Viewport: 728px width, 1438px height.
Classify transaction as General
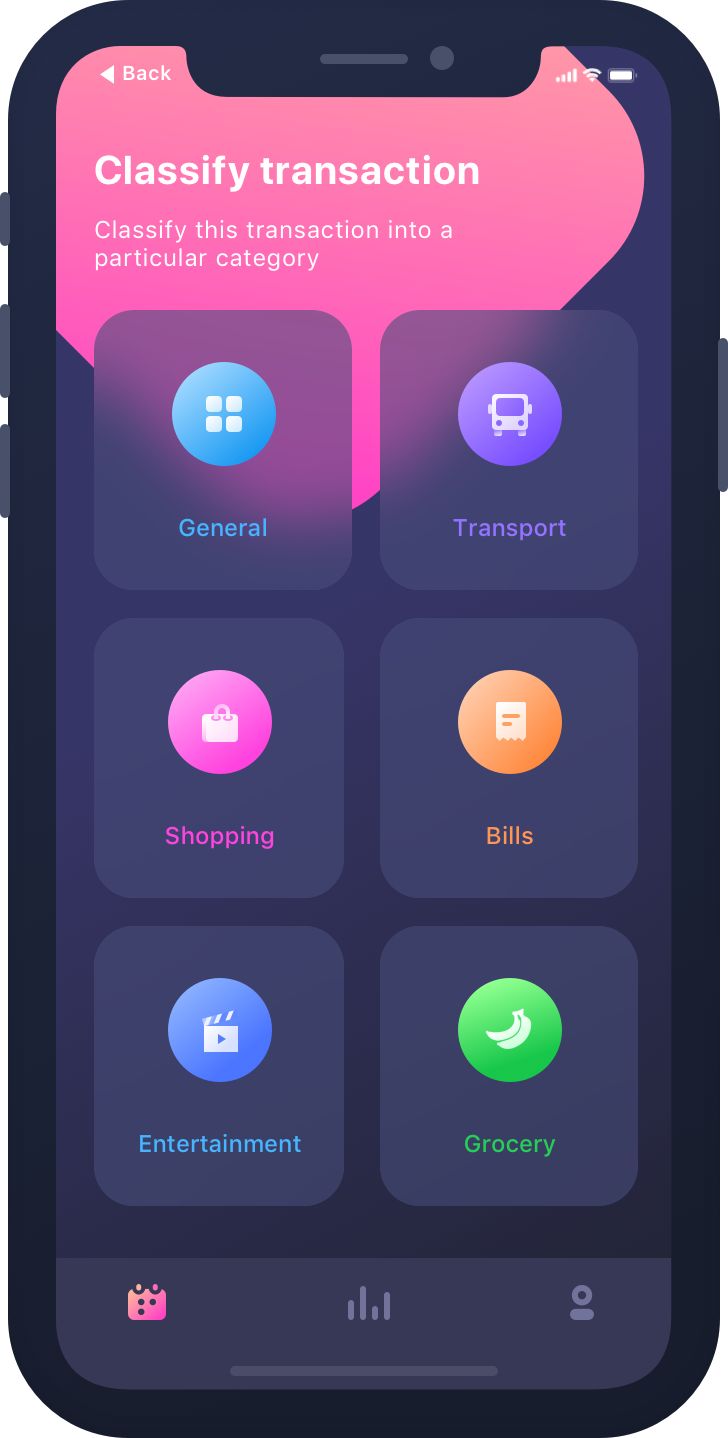(222, 450)
